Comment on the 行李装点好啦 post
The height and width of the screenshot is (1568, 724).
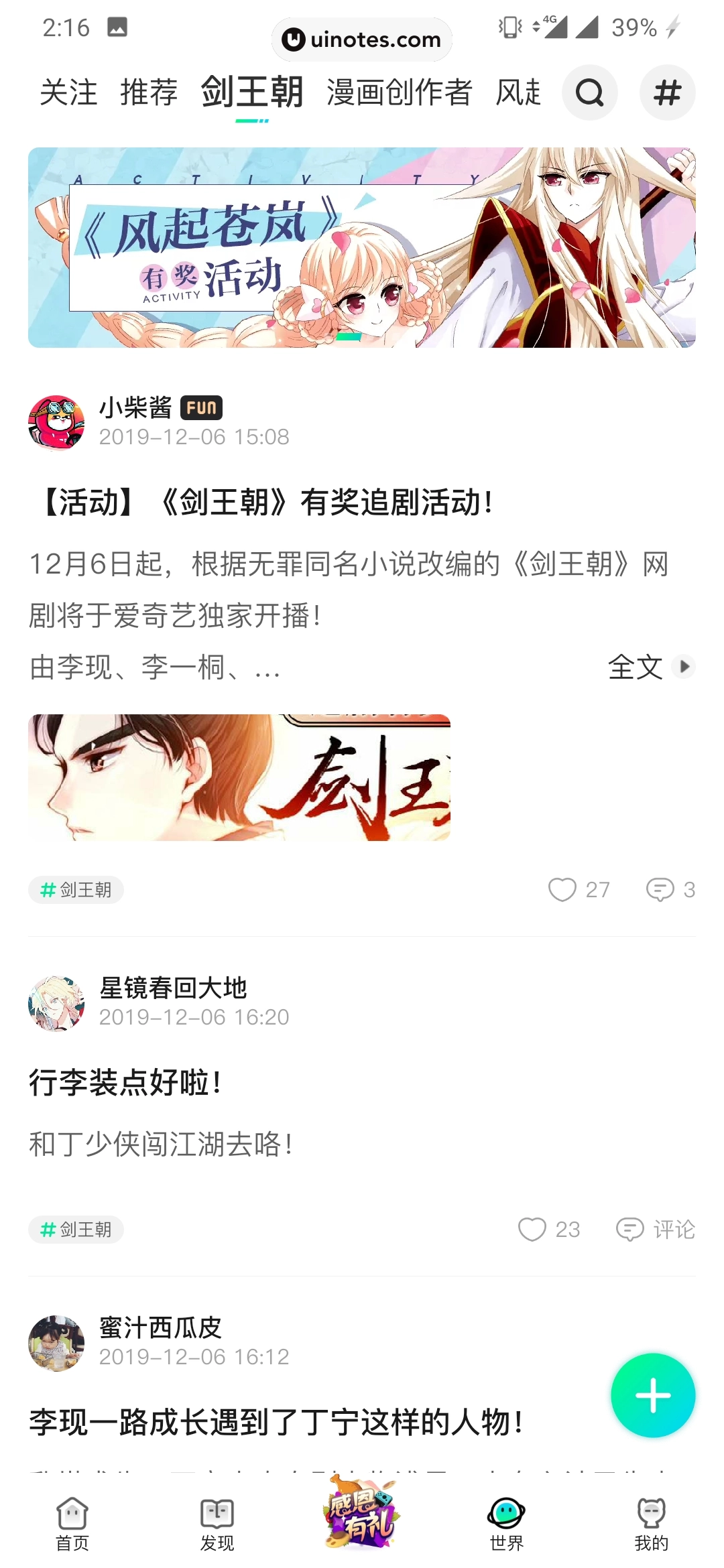(x=655, y=1230)
